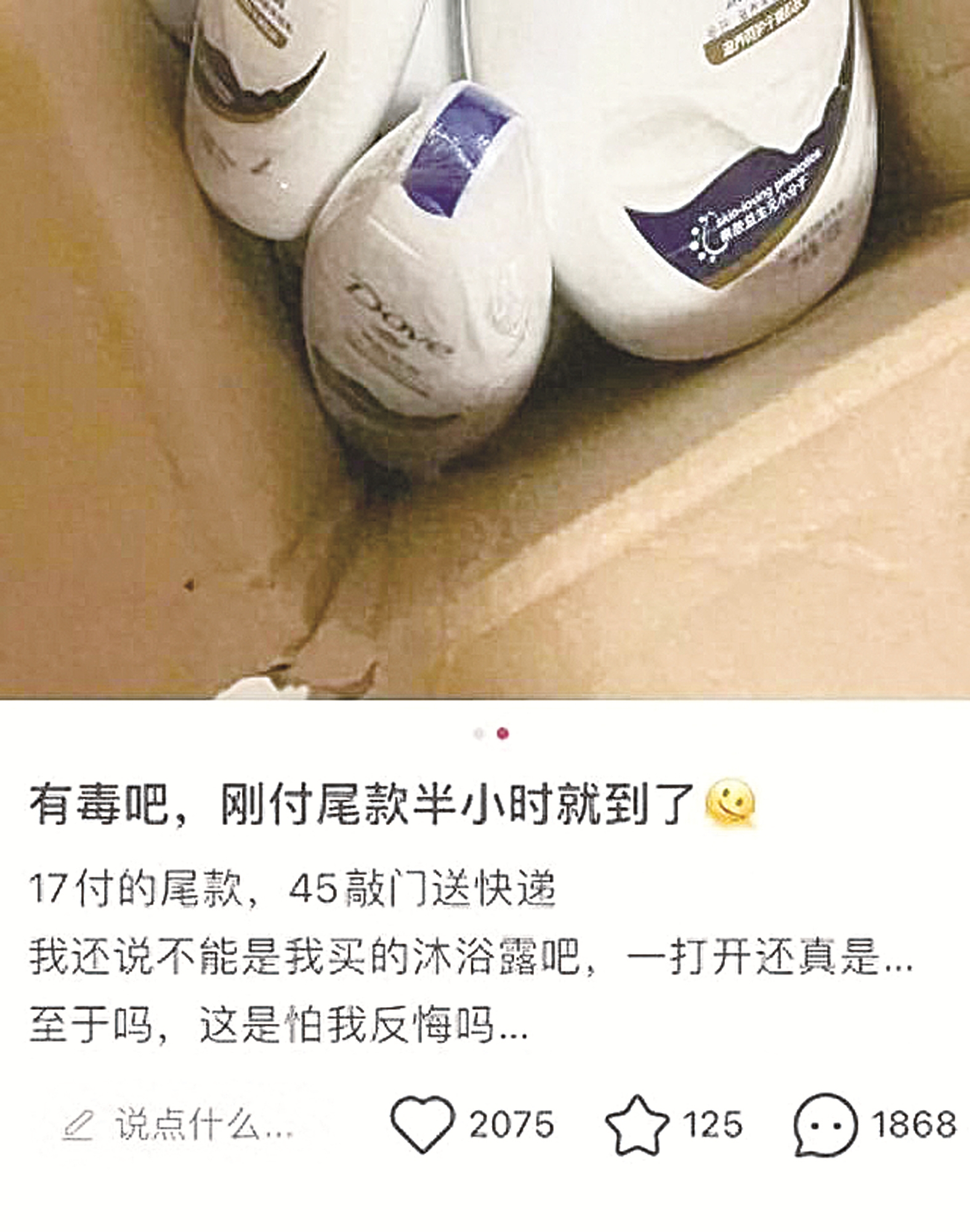Like this post with the heart icon
Viewport: 970px width, 1232px height.
click(422, 1124)
